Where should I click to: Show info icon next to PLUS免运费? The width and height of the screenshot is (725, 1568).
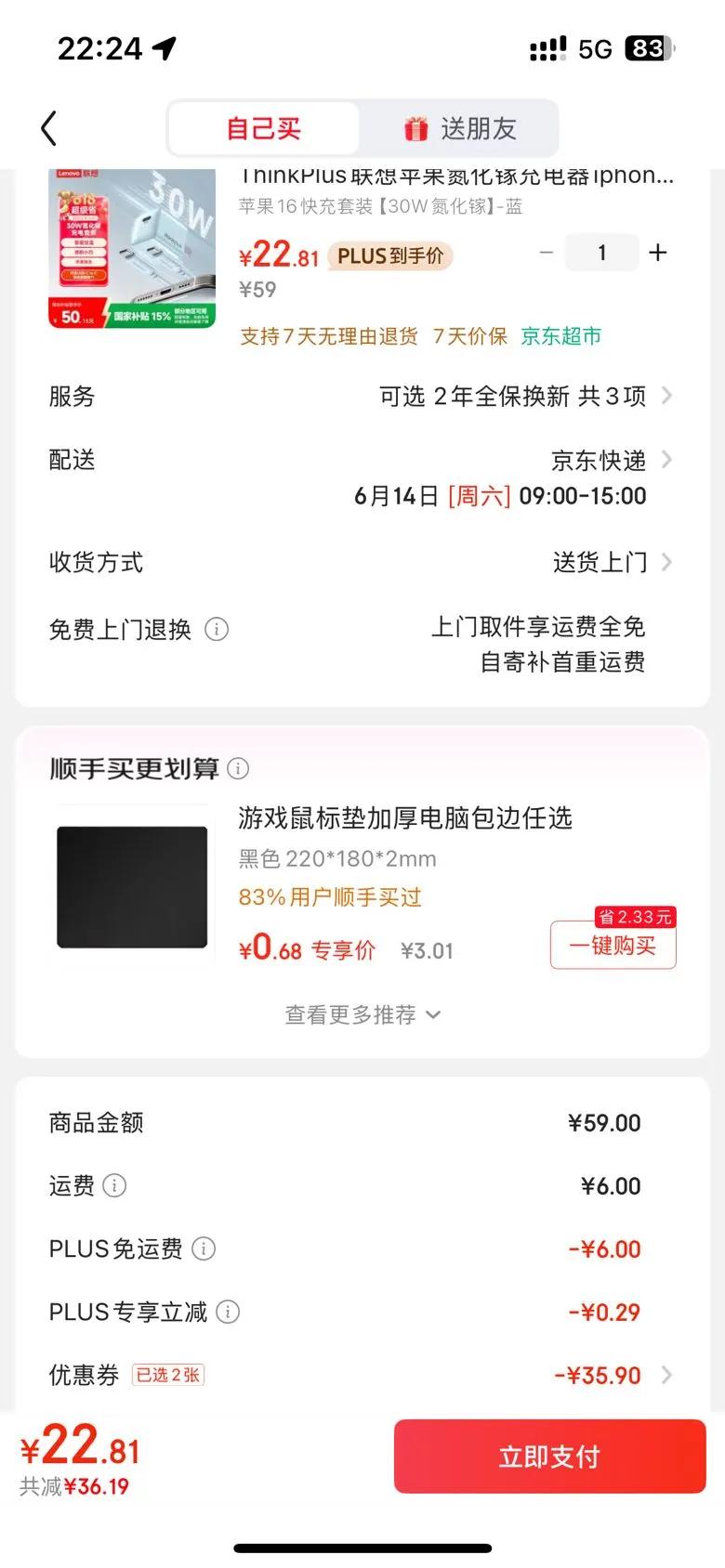204,1248
